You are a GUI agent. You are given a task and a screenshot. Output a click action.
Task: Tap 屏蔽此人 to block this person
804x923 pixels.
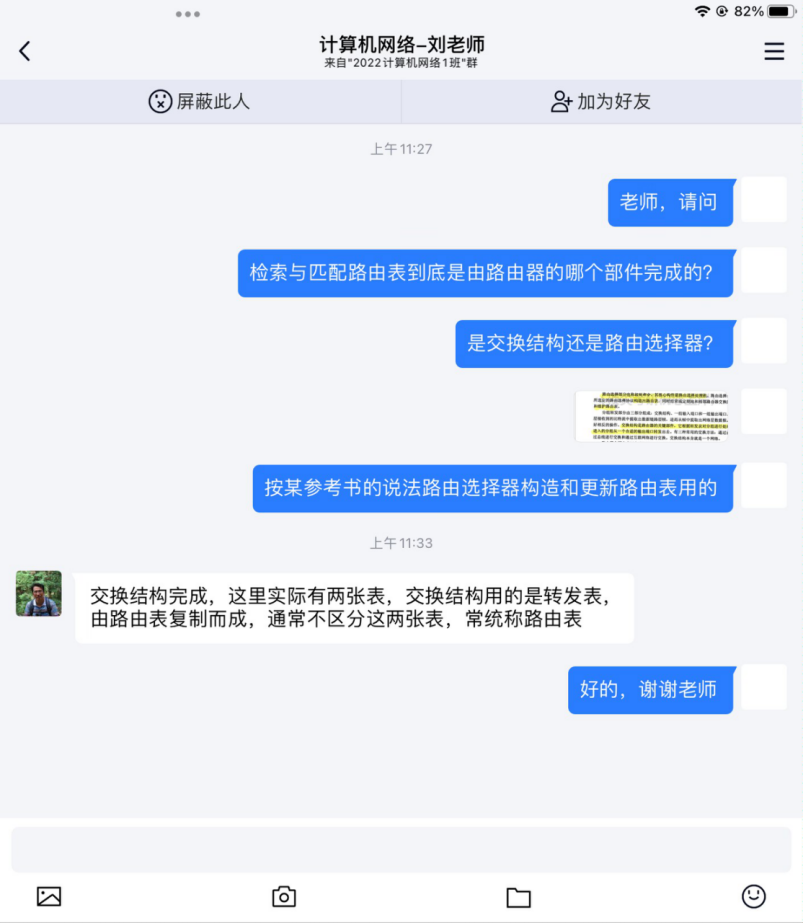[200, 101]
